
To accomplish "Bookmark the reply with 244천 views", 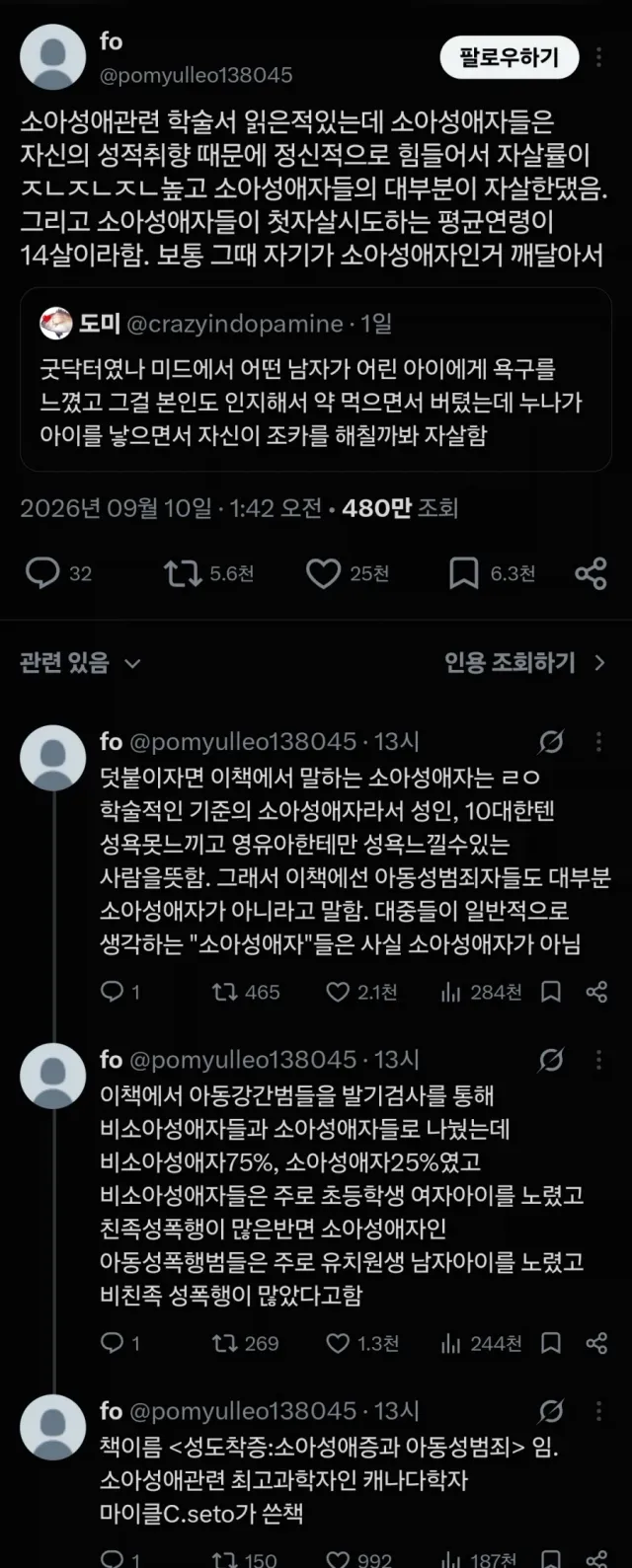I will coord(551,1343).
